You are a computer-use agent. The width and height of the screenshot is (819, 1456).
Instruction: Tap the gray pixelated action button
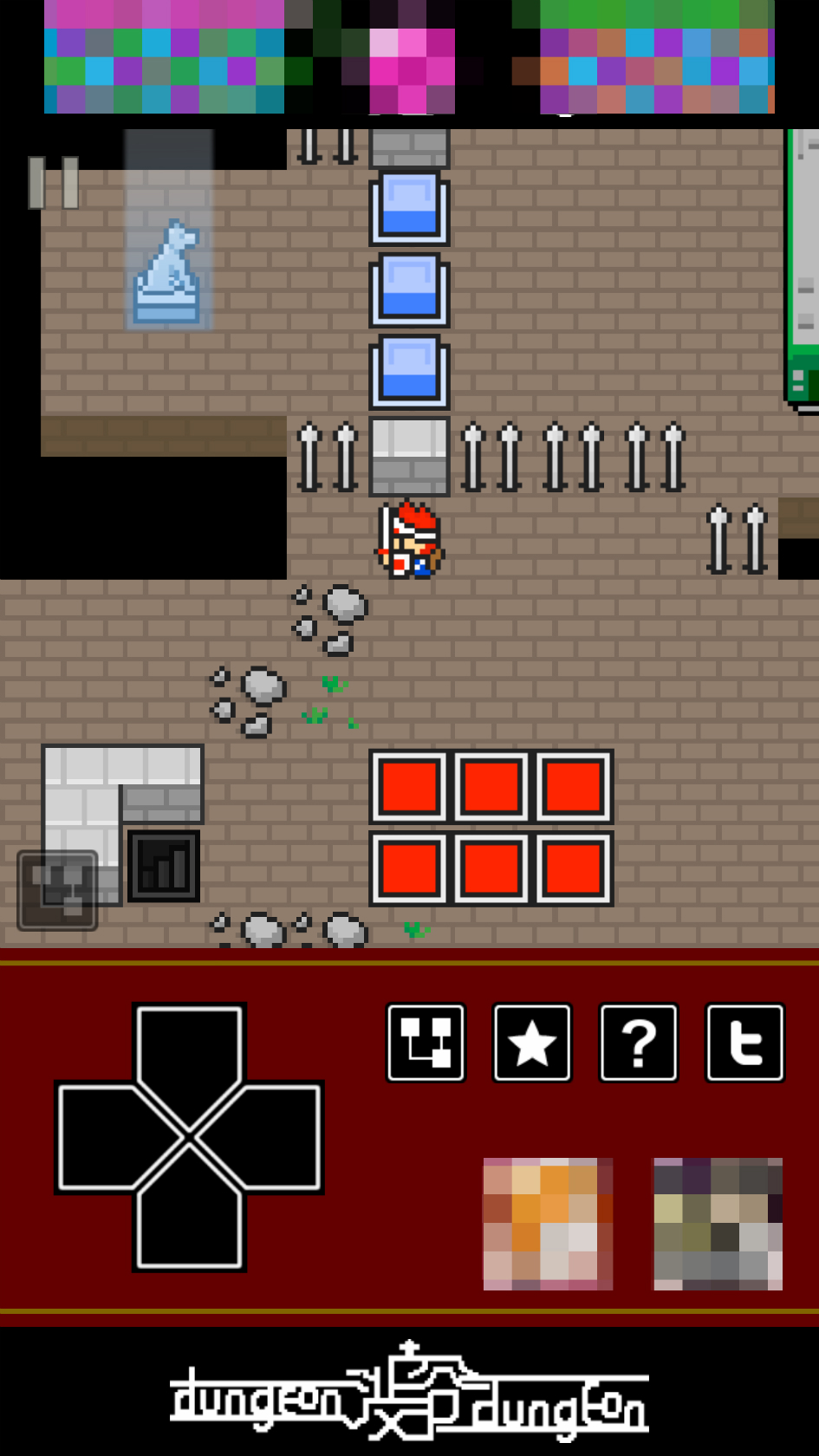point(718,1224)
